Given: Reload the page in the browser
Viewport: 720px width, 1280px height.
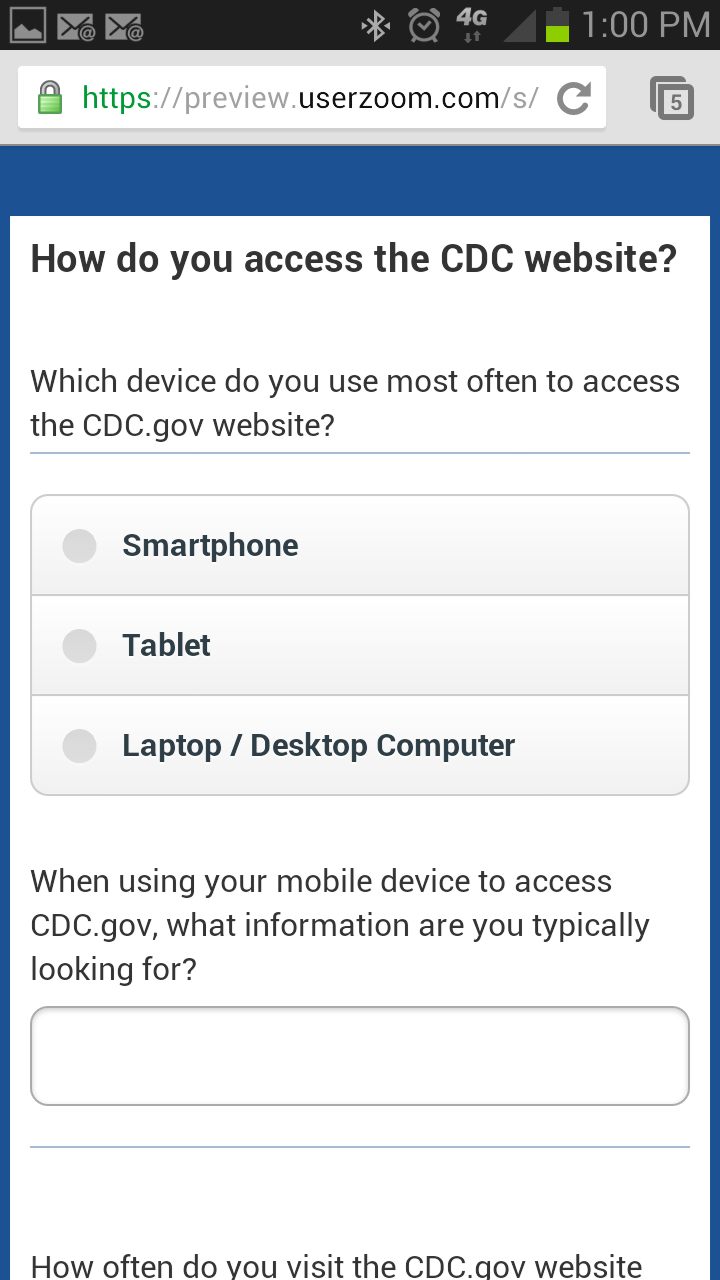Looking at the screenshot, I should (x=574, y=98).
